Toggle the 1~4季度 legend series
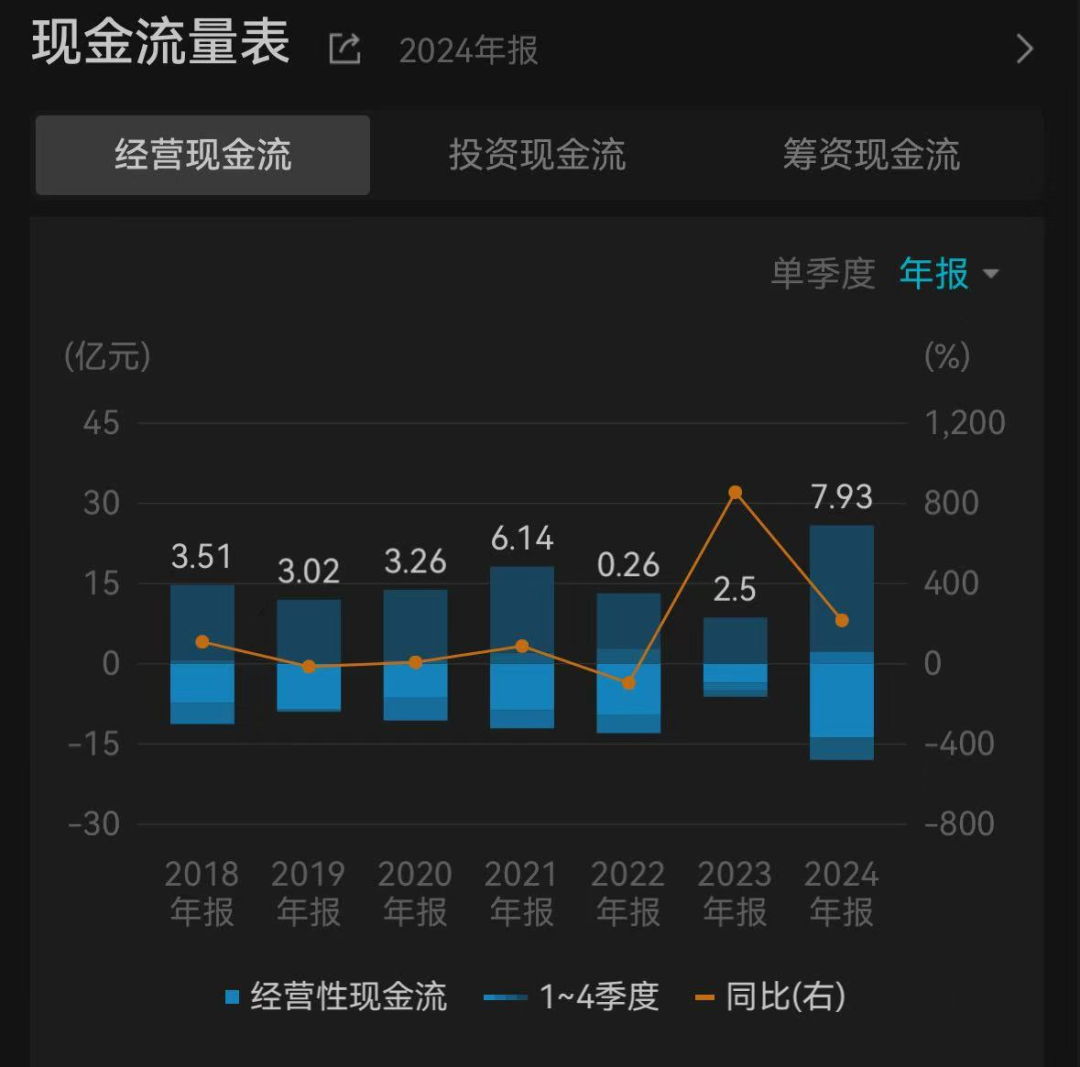The image size is (1080, 1067). click(x=571, y=997)
